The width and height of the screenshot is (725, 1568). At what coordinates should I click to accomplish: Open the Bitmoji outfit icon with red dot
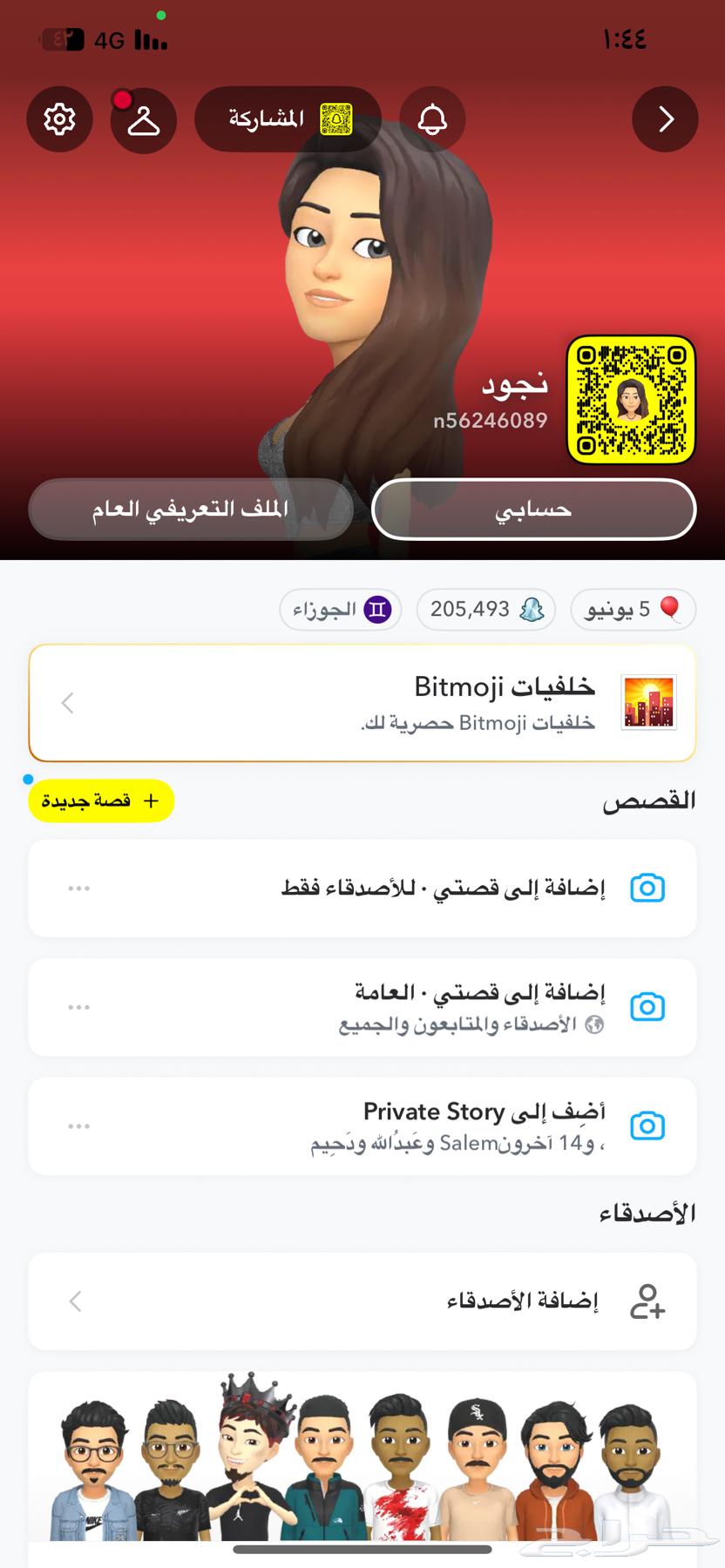coord(143,121)
